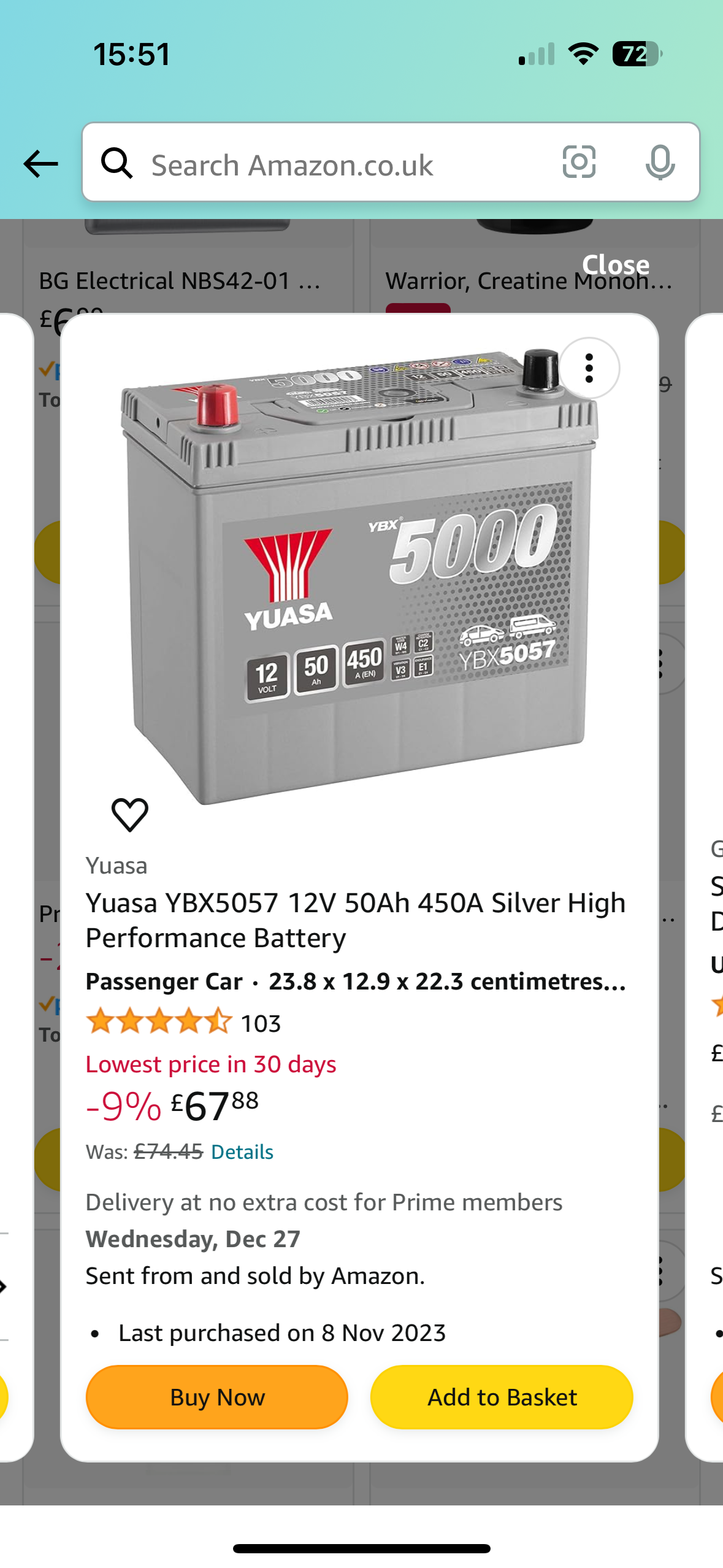The height and width of the screenshot is (1568, 723).
Task: Buy the Yuasa battery now
Action: (217, 1397)
